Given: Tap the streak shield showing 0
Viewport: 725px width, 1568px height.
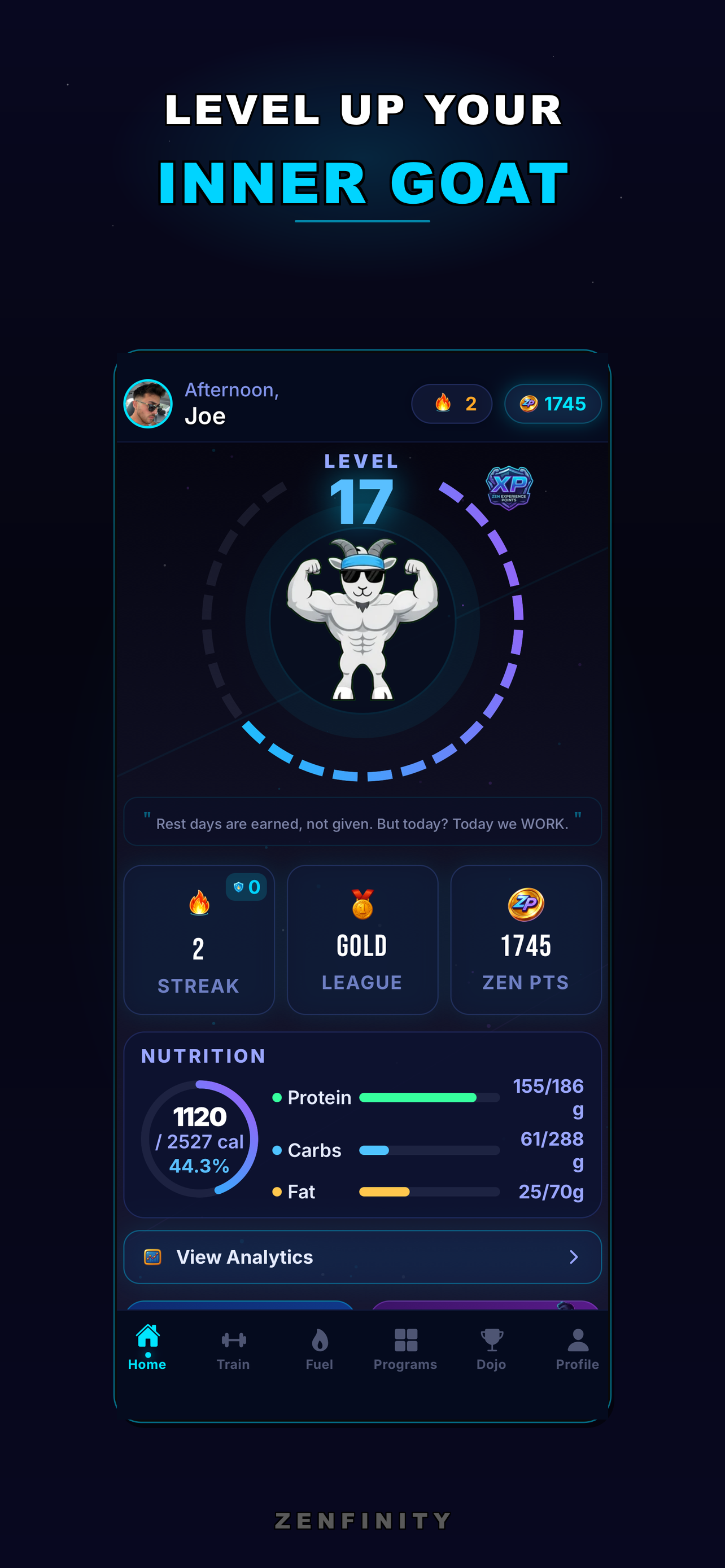Looking at the screenshot, I should (247, 887).
